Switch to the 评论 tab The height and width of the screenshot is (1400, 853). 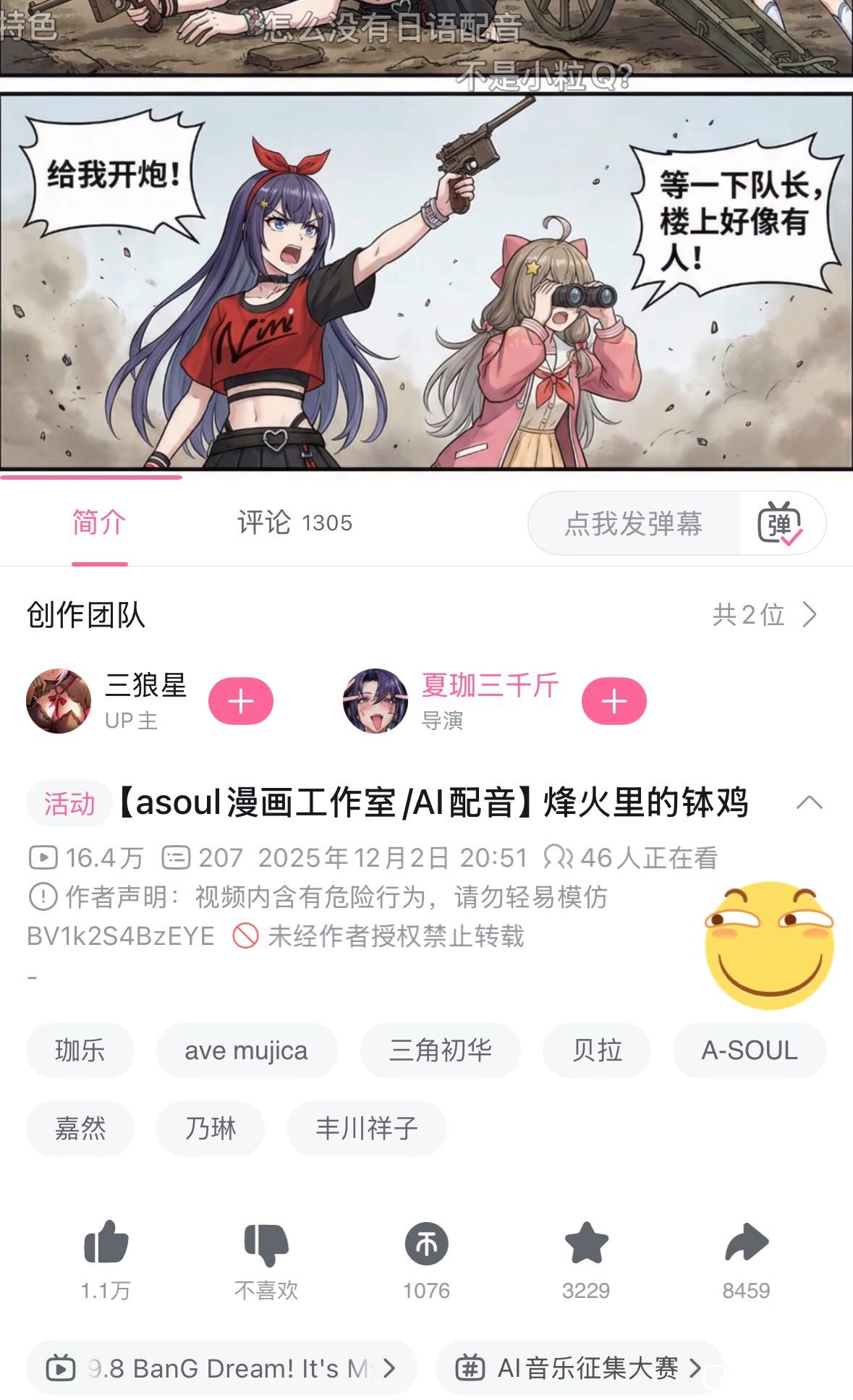pos(294,522)
